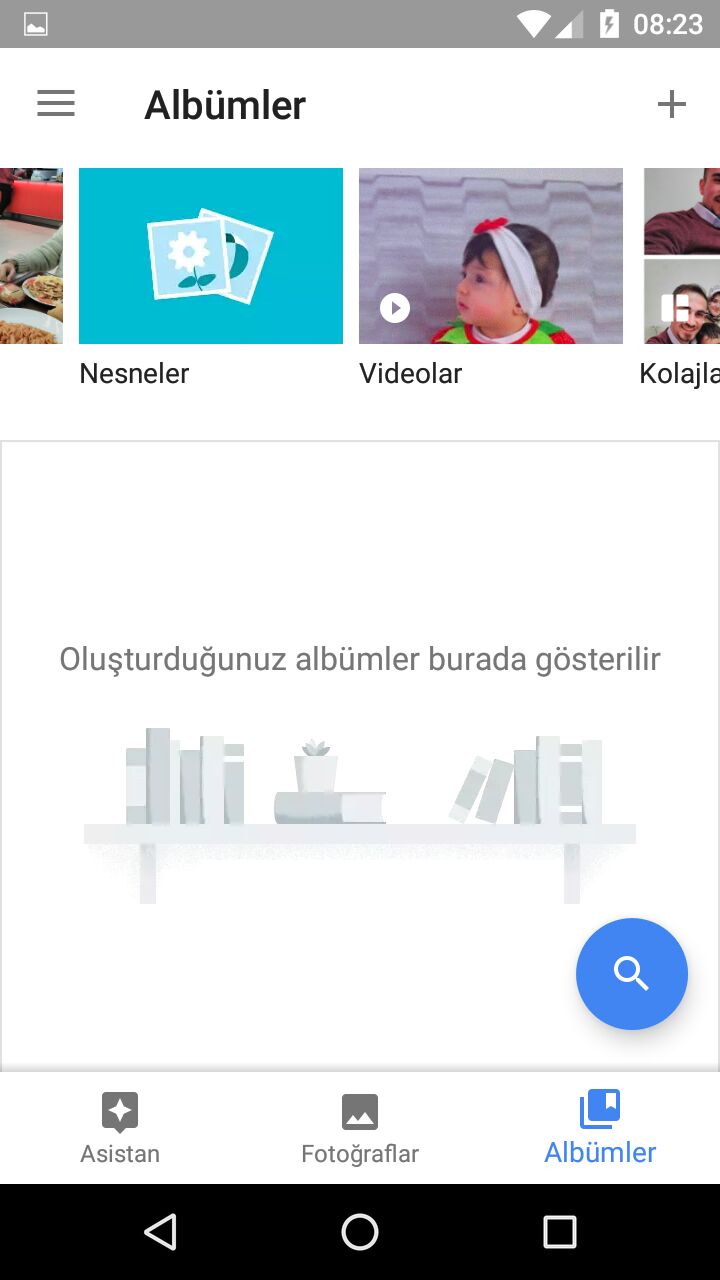Open the hamburger navigation menu
This screenshot has height=1280, width=720.
tap(56, 104)
